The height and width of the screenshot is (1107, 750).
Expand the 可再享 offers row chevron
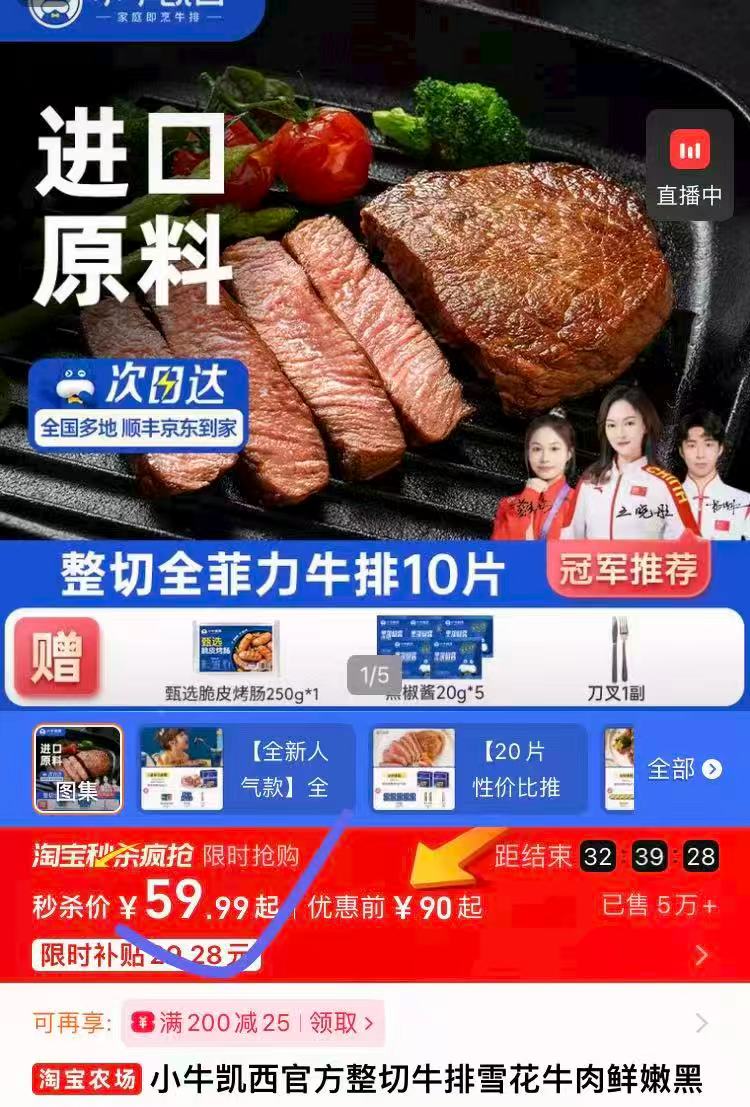tap(701, 1023)
